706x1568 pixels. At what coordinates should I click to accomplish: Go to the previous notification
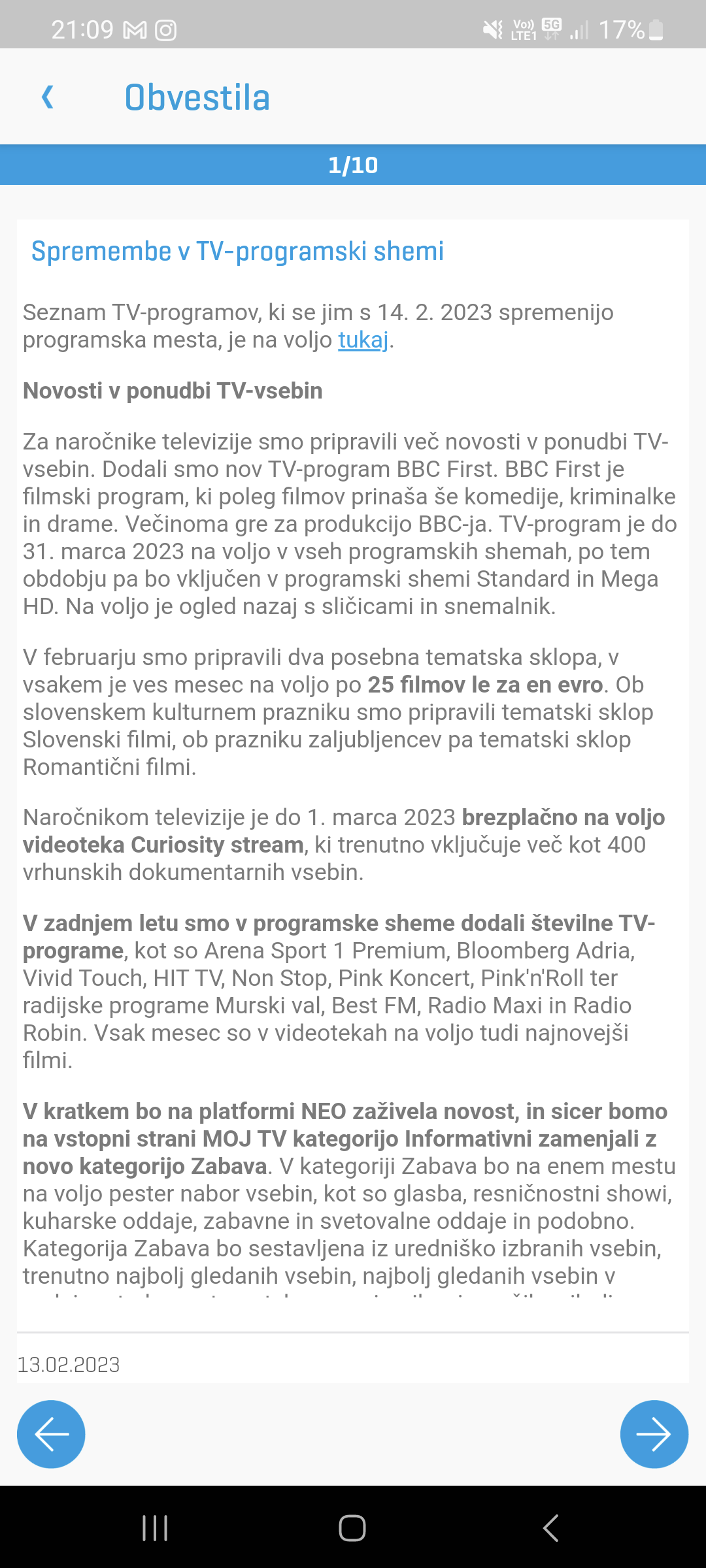51,1434
